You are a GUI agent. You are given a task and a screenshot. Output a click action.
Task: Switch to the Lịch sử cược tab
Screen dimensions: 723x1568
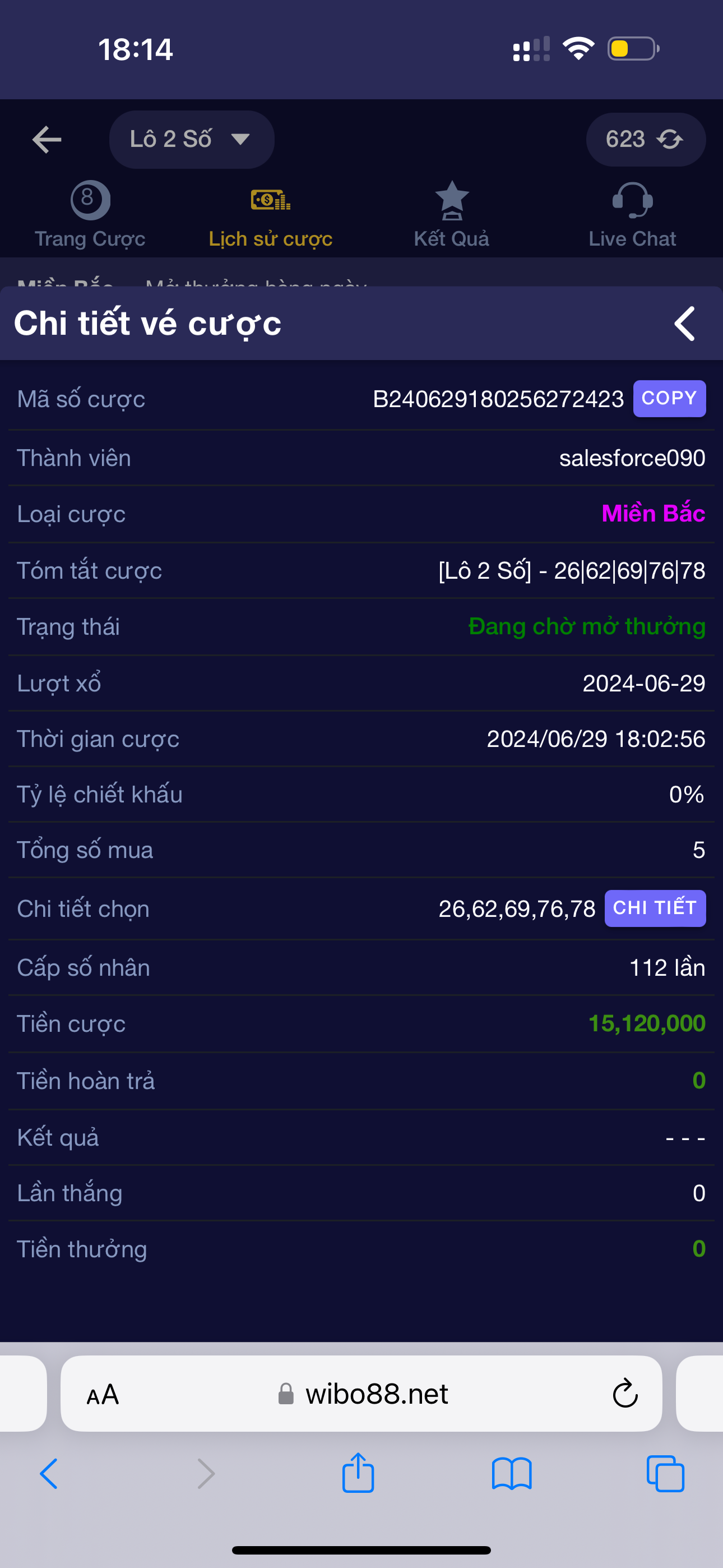tap(271, 214)
